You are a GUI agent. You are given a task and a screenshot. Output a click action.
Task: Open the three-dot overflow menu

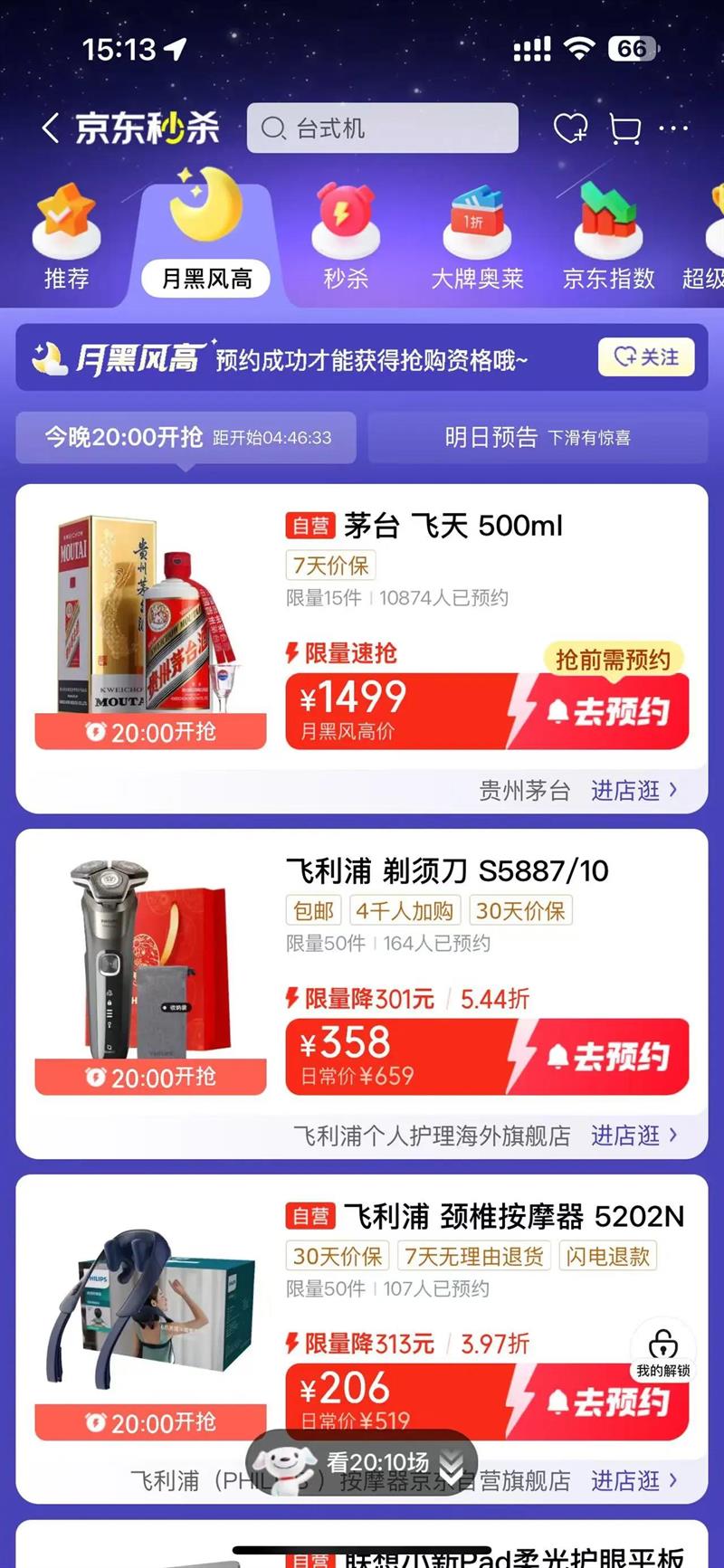pos(673,128)
